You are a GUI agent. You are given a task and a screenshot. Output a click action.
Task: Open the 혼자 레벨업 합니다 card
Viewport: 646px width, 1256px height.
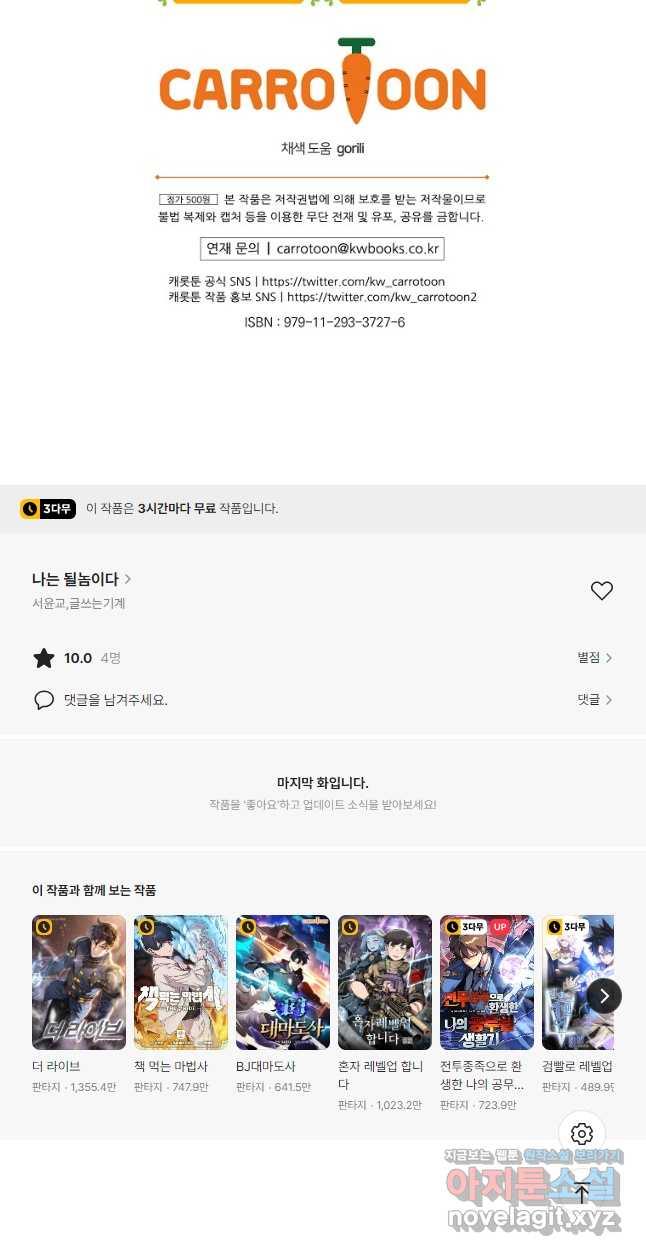385,982
